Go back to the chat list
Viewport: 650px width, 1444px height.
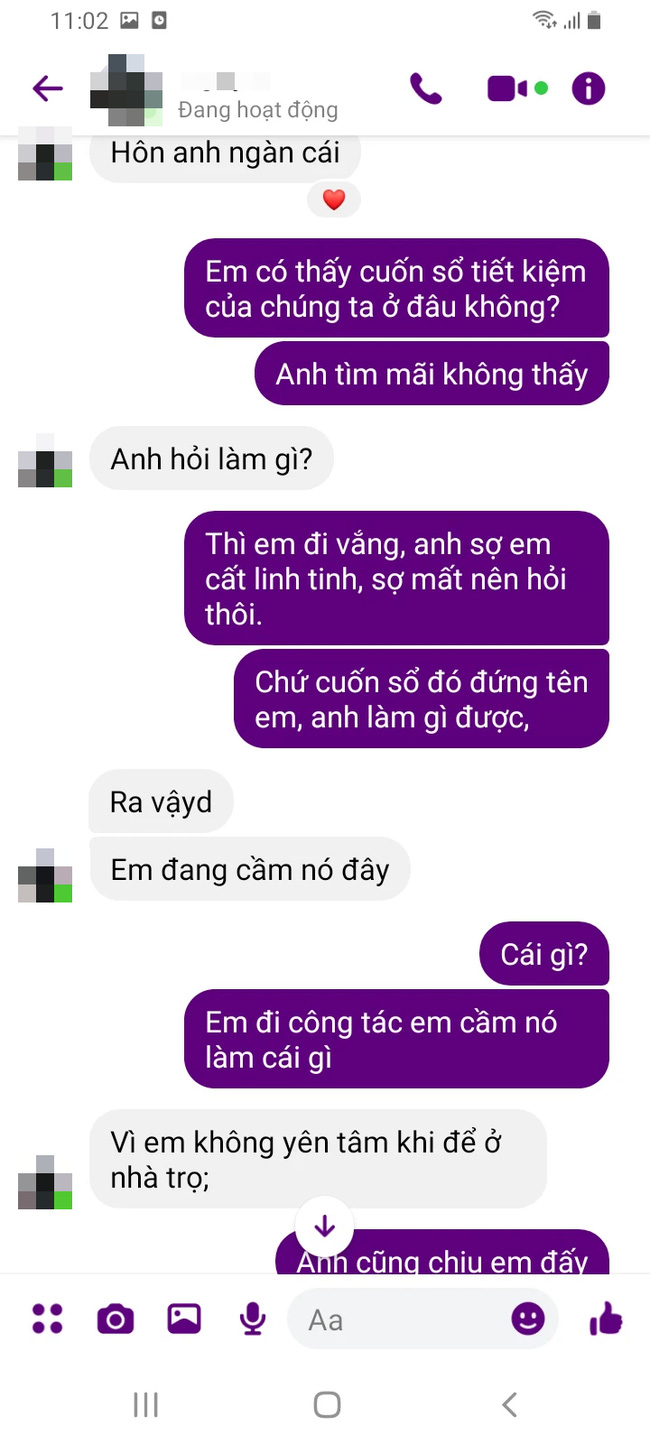click(47, 89)
